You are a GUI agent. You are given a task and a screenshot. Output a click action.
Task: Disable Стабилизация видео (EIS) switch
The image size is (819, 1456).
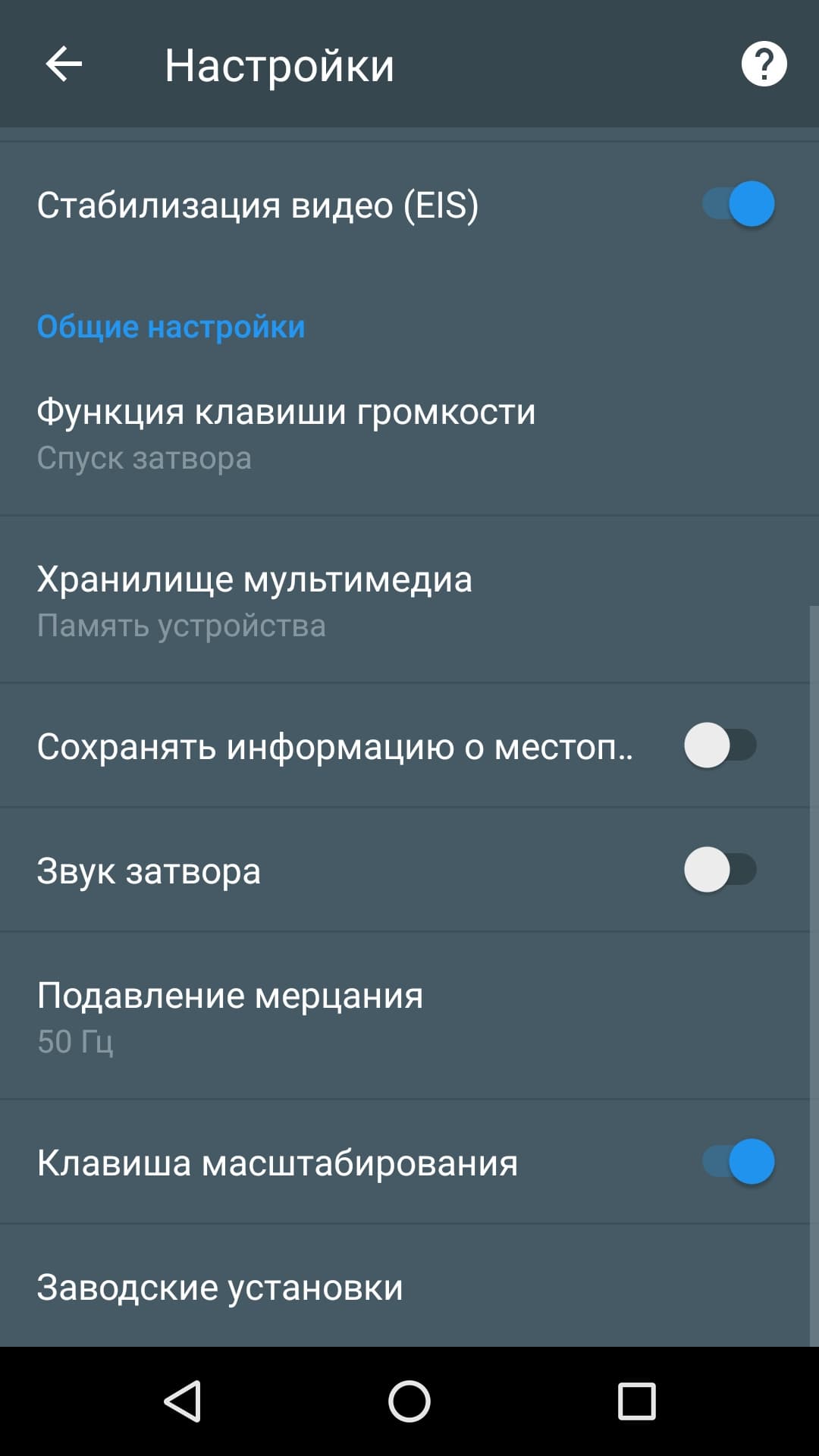738,204
